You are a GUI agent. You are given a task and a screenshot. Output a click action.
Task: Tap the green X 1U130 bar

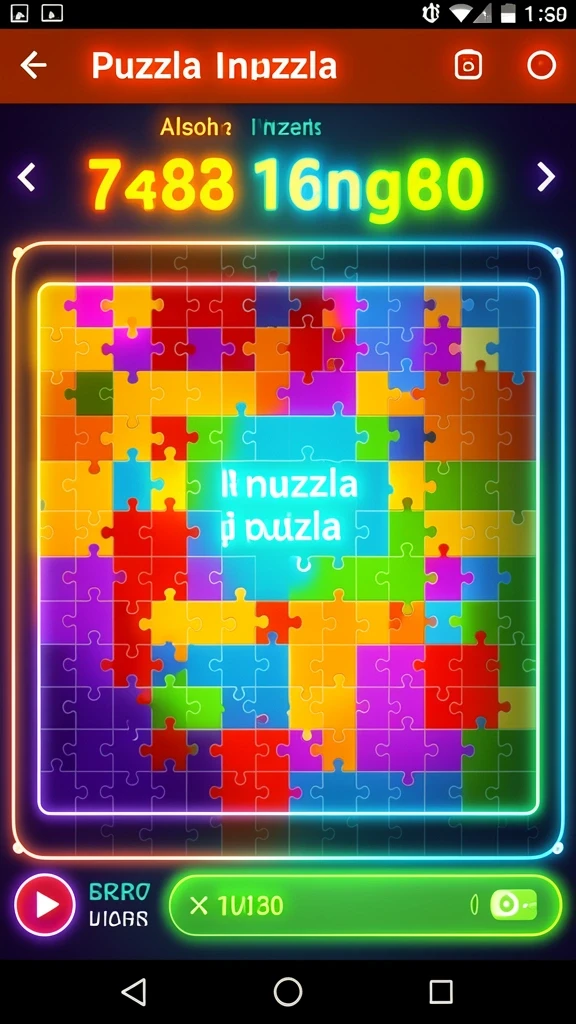(x=366, y=905)
